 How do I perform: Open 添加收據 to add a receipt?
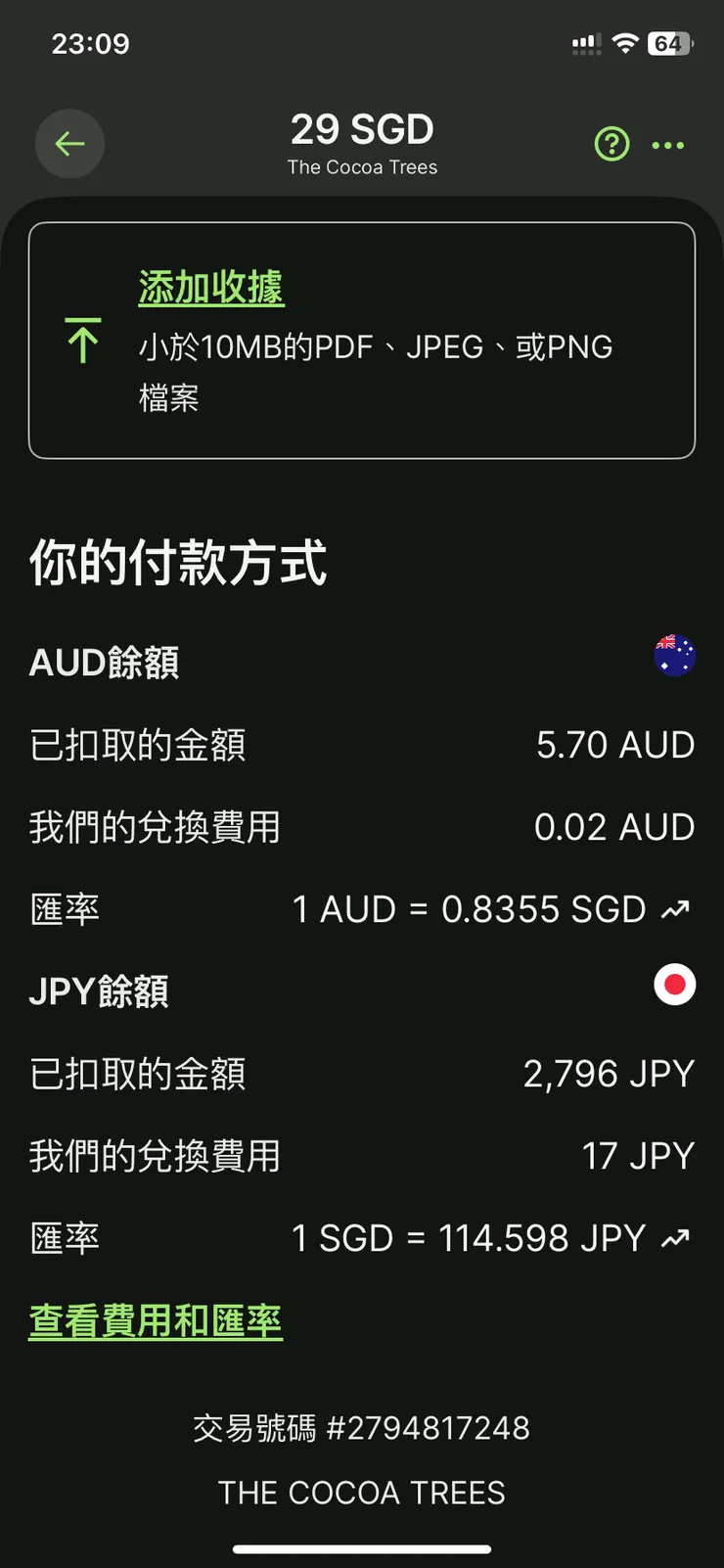point(211,287)
